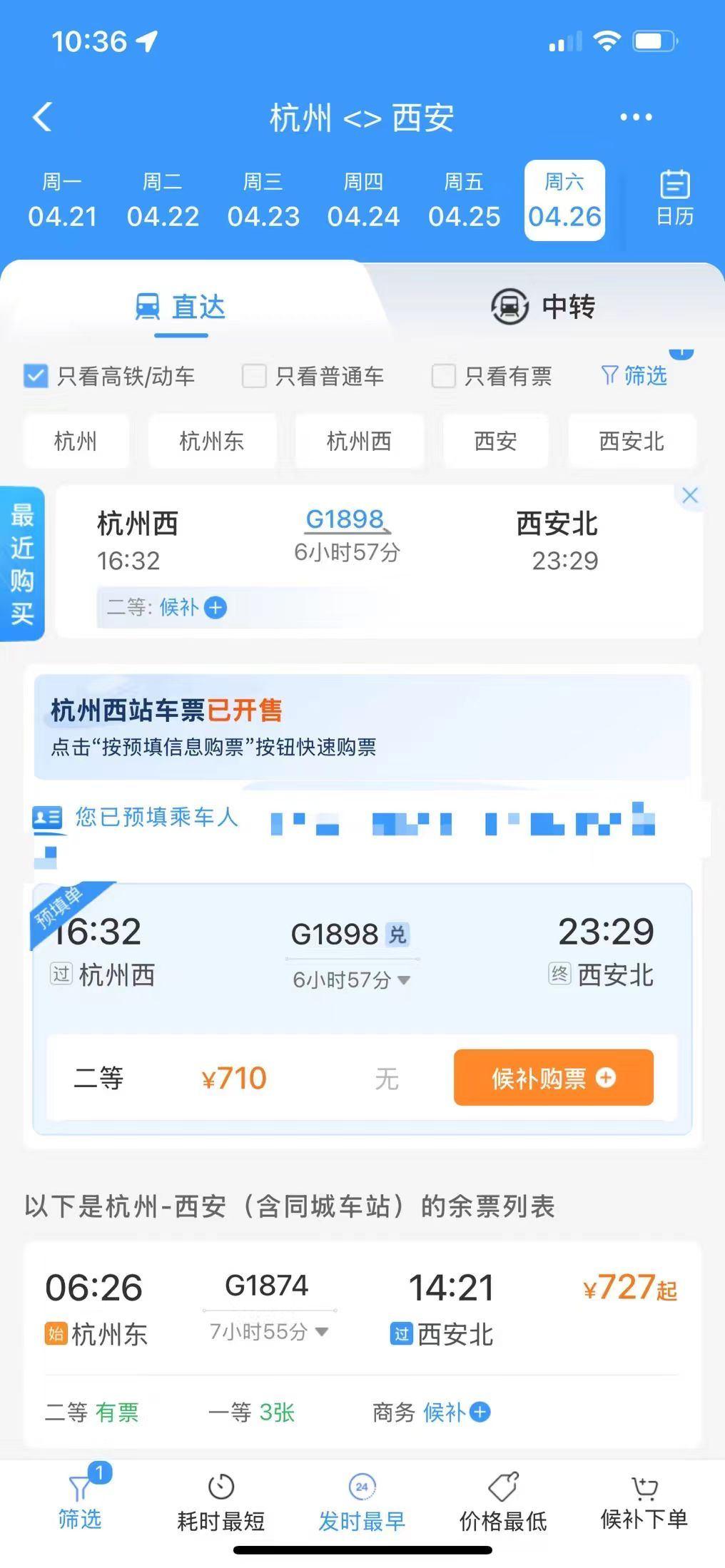Tap the 候补购票 orange button
Image resolution: width=725 pixels, height=1568 pixels.
[x=553, y=1077]
